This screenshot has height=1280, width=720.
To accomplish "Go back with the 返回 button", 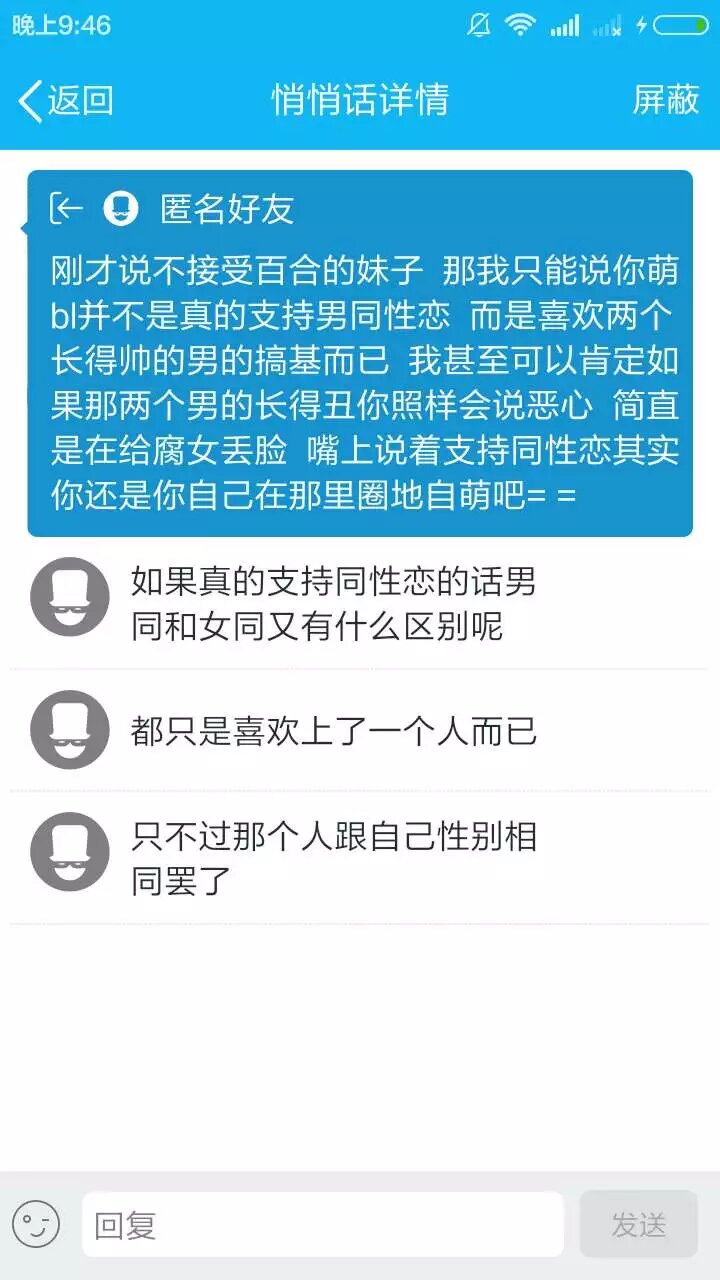I will click(66, 100).
